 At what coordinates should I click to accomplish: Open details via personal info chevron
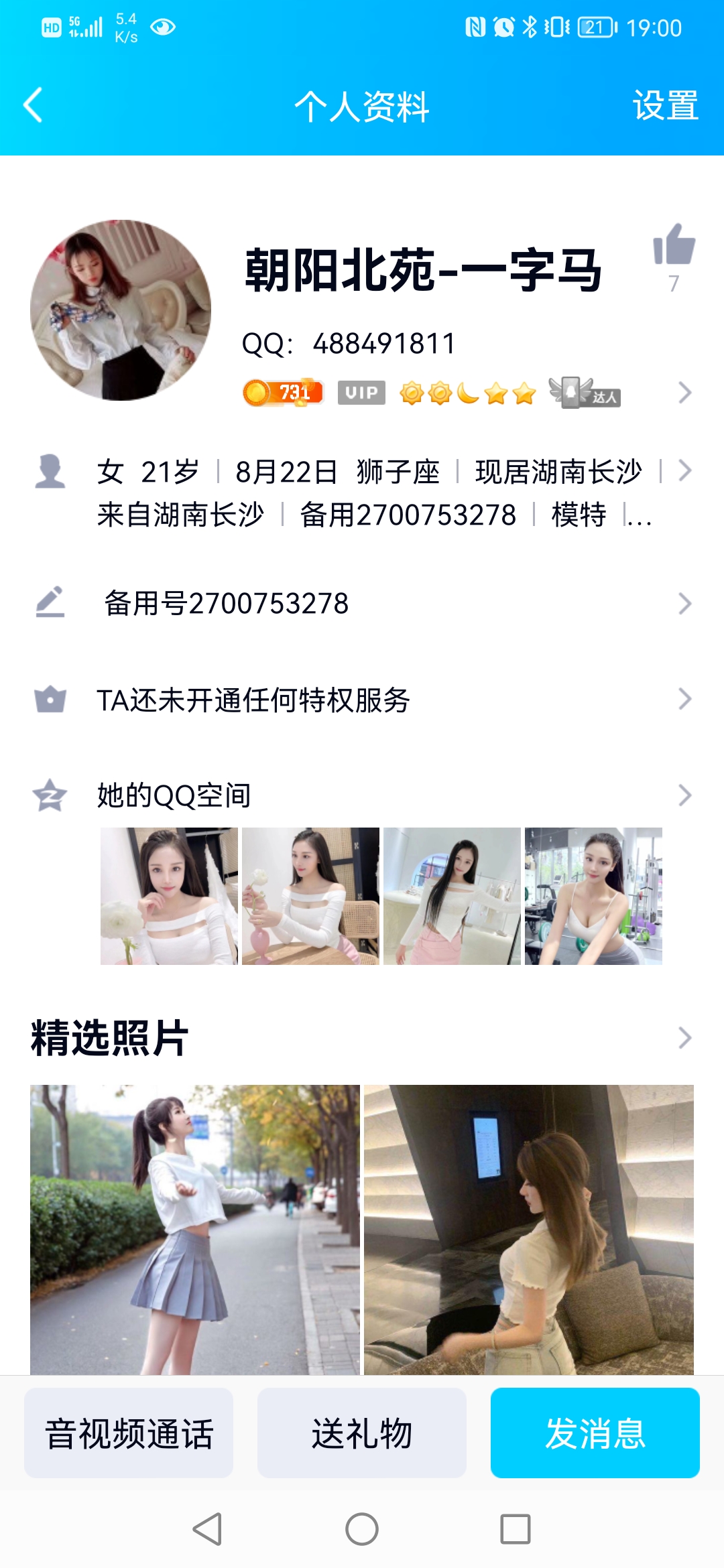(685, 470)
